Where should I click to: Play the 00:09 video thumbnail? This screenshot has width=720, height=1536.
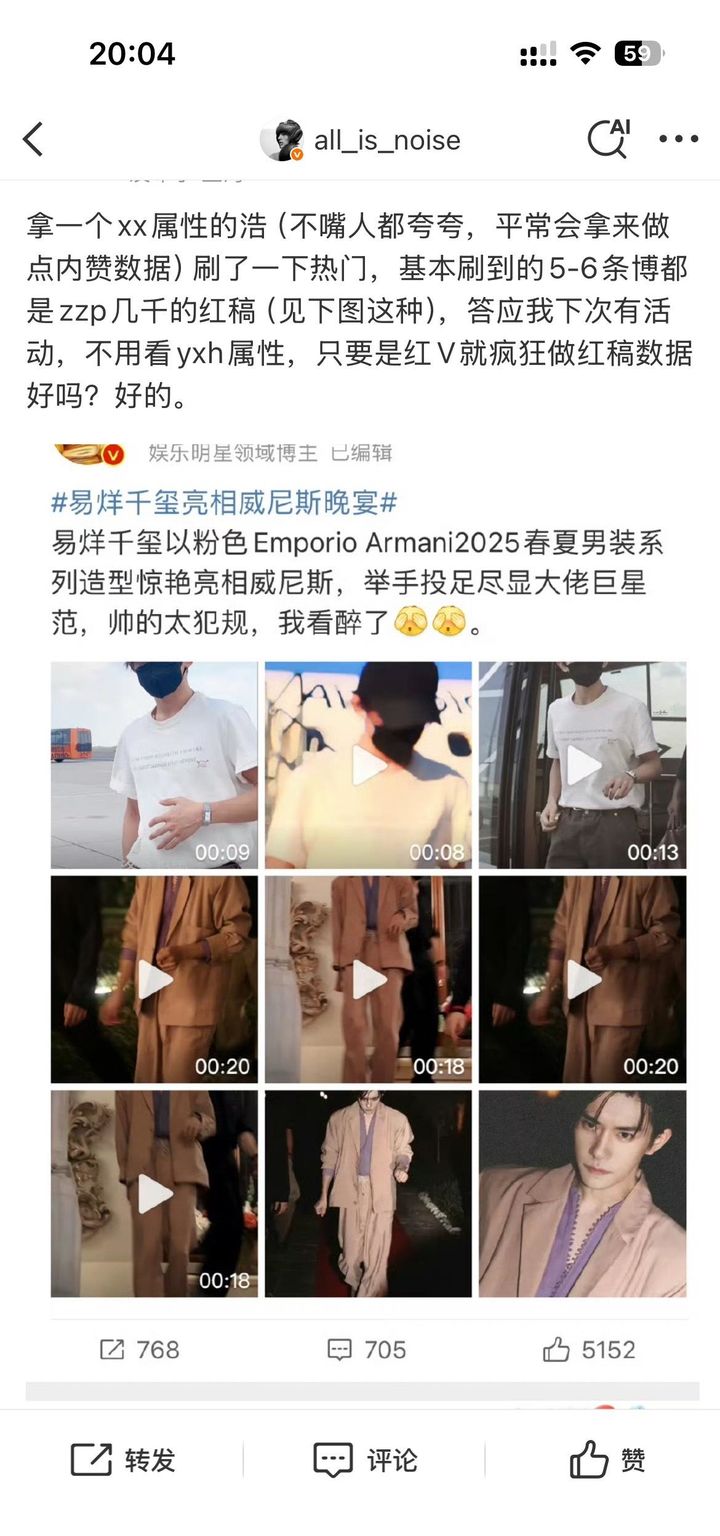point(155,765)
